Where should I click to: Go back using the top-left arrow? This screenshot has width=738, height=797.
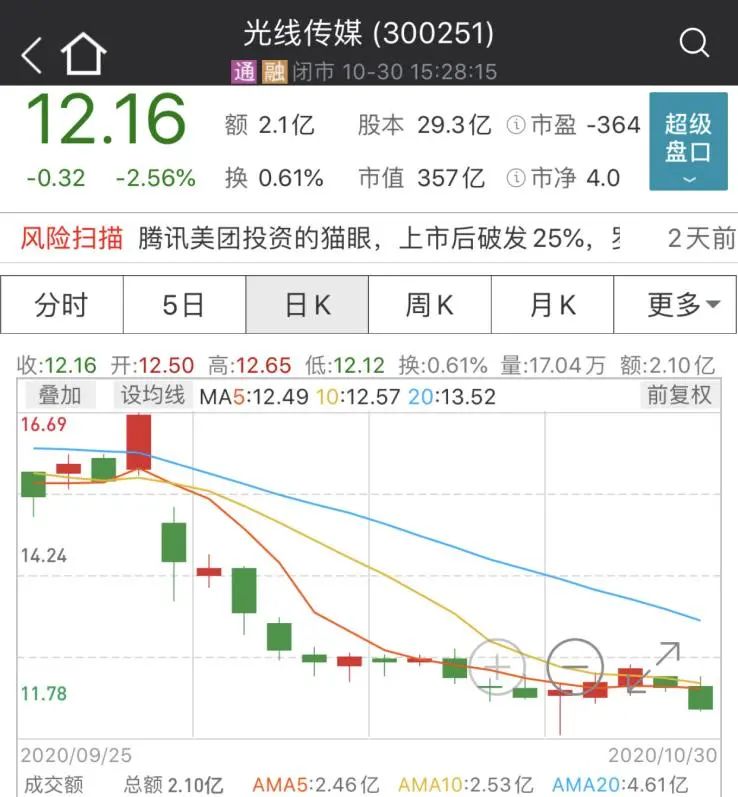(32, 54)
